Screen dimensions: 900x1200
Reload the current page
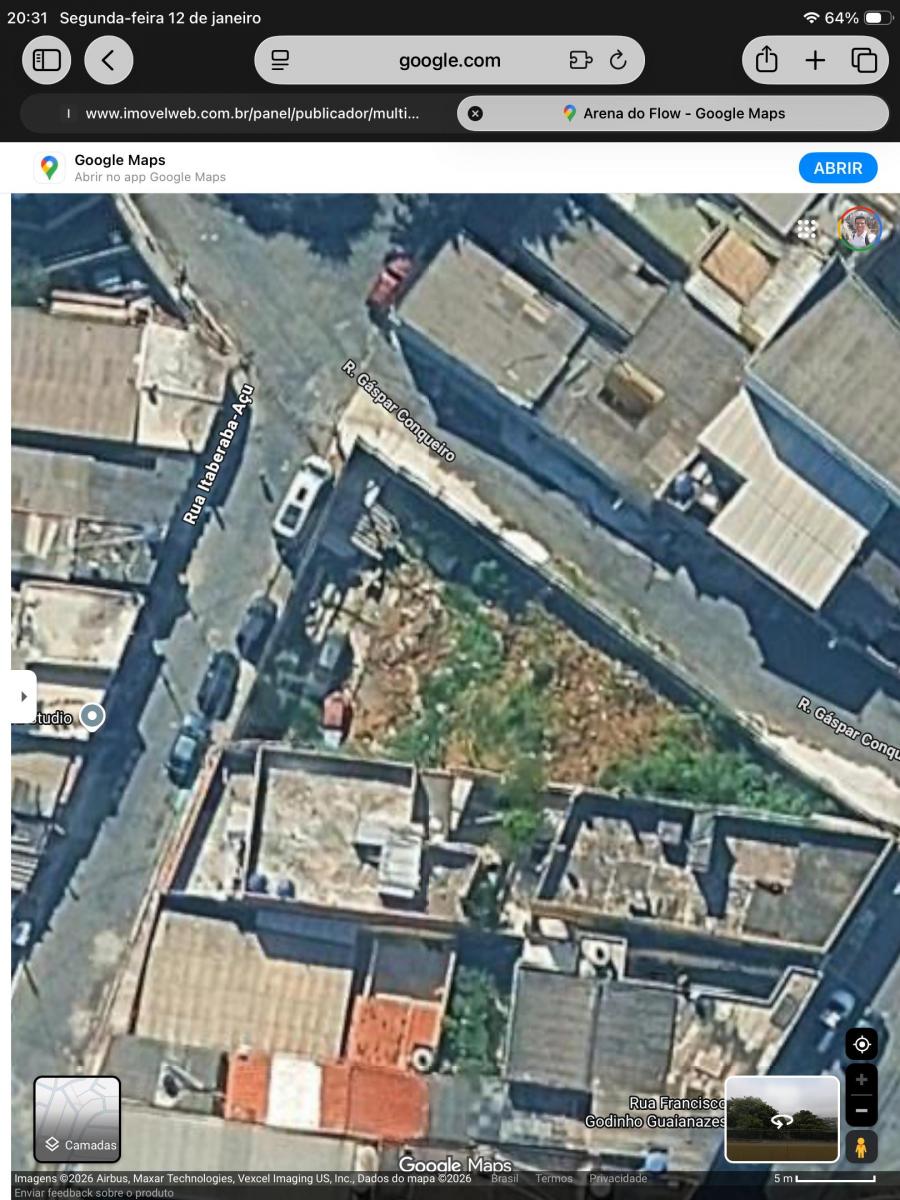[618, 60]
